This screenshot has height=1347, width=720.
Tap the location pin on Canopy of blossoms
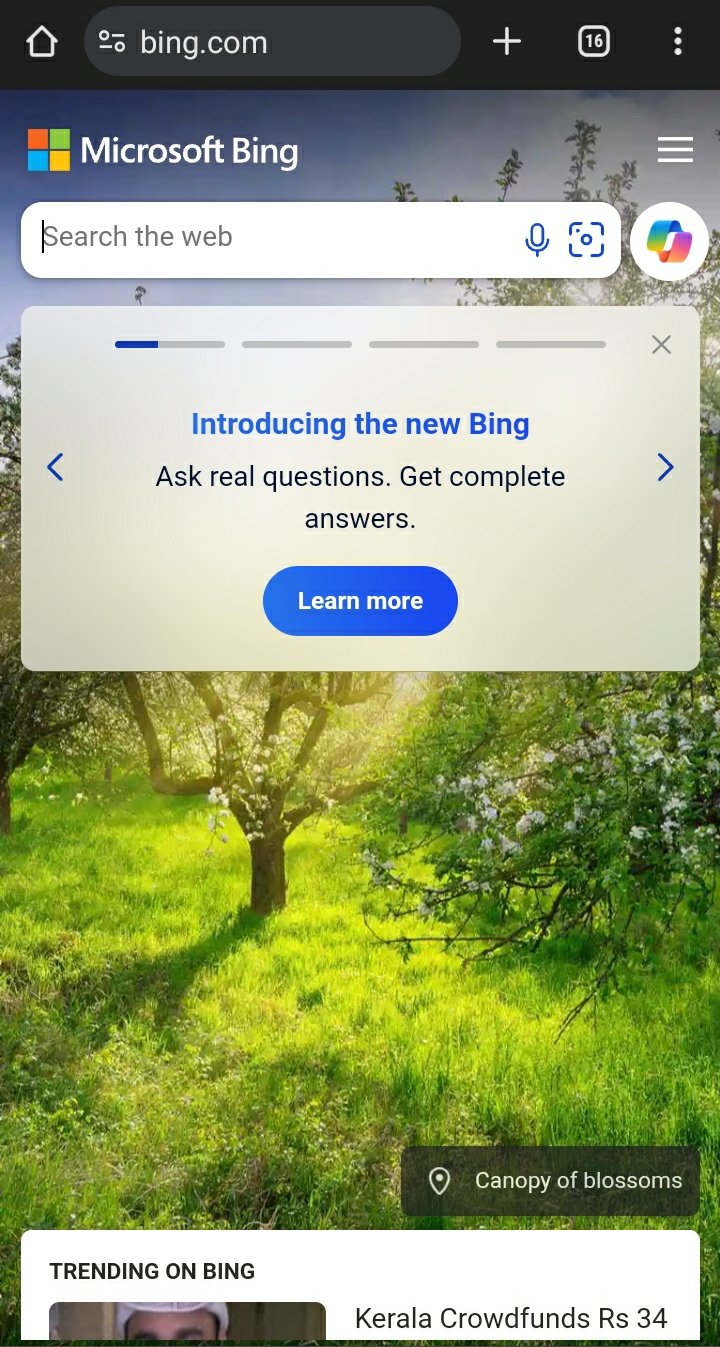click(440, 1181)
